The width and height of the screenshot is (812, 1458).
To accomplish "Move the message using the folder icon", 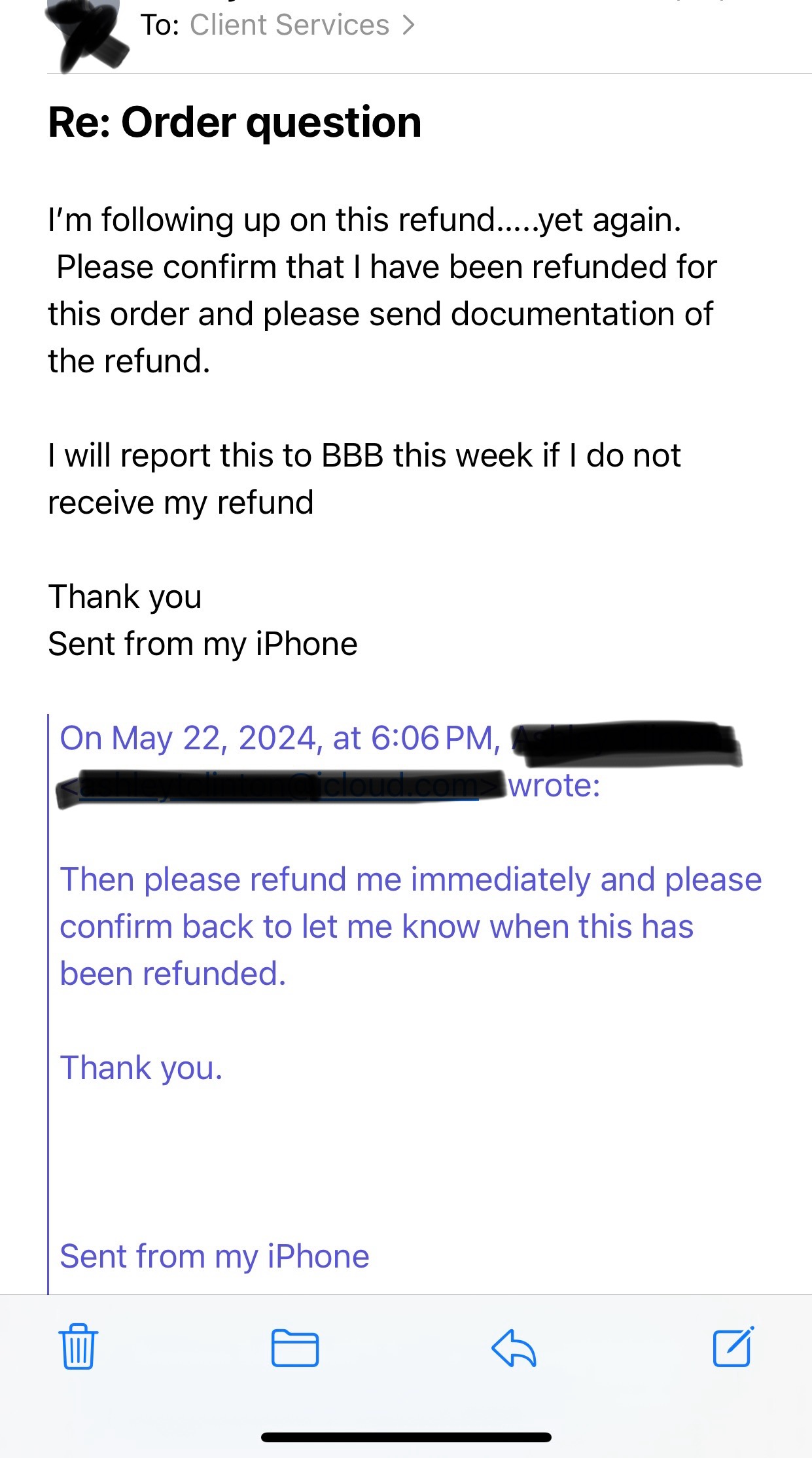I will pyautogui.click(x=295, y=1348).
